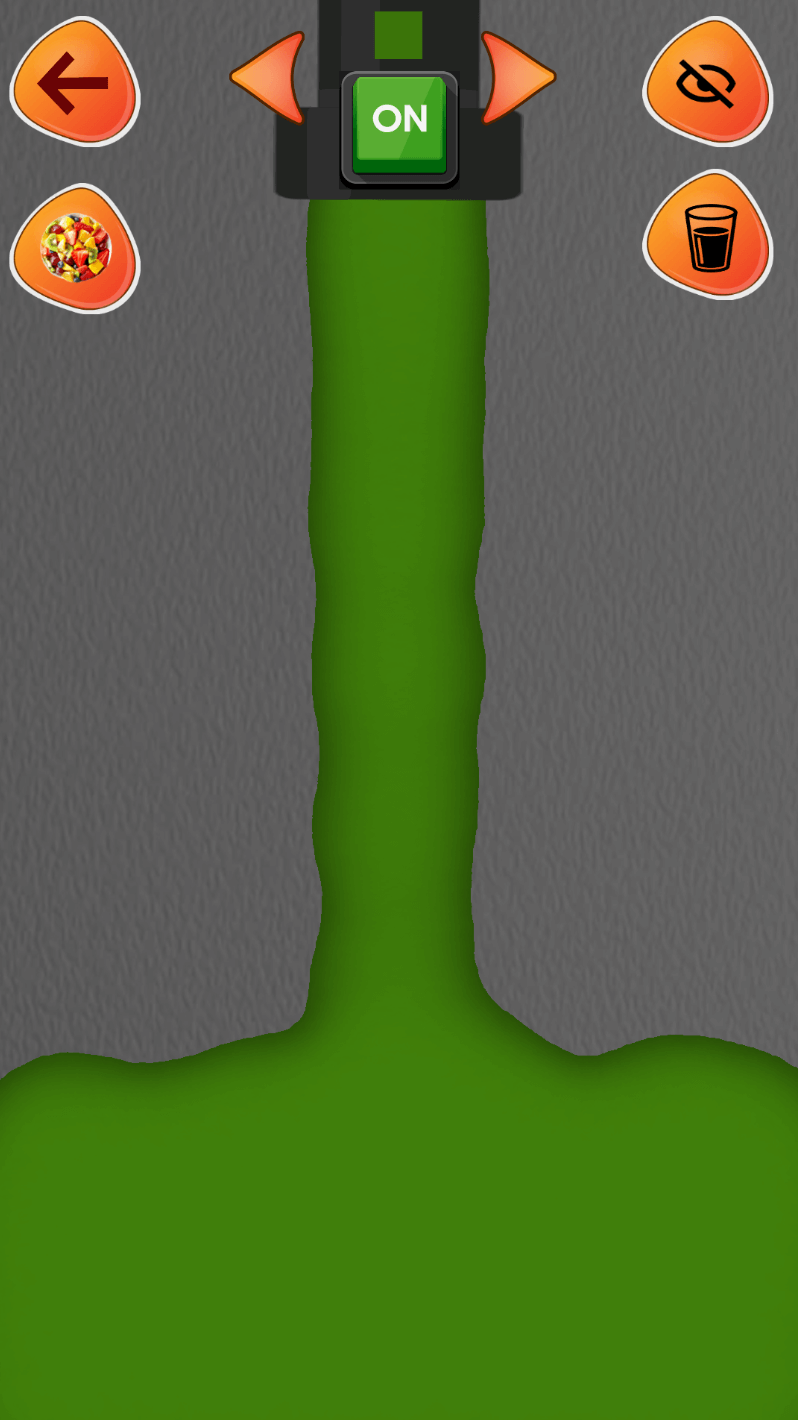This screenshot has width=798, height=1420.
Task: Move the dispenser left with the arrow
Action: point(269,77)
